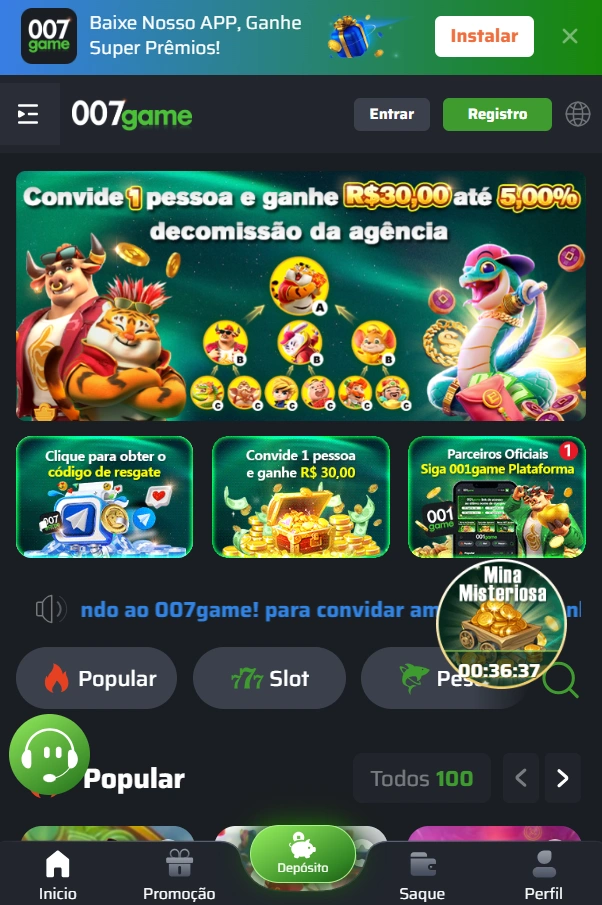Select the Slot category chip
602x905 pixels.
tap(269, 678)
